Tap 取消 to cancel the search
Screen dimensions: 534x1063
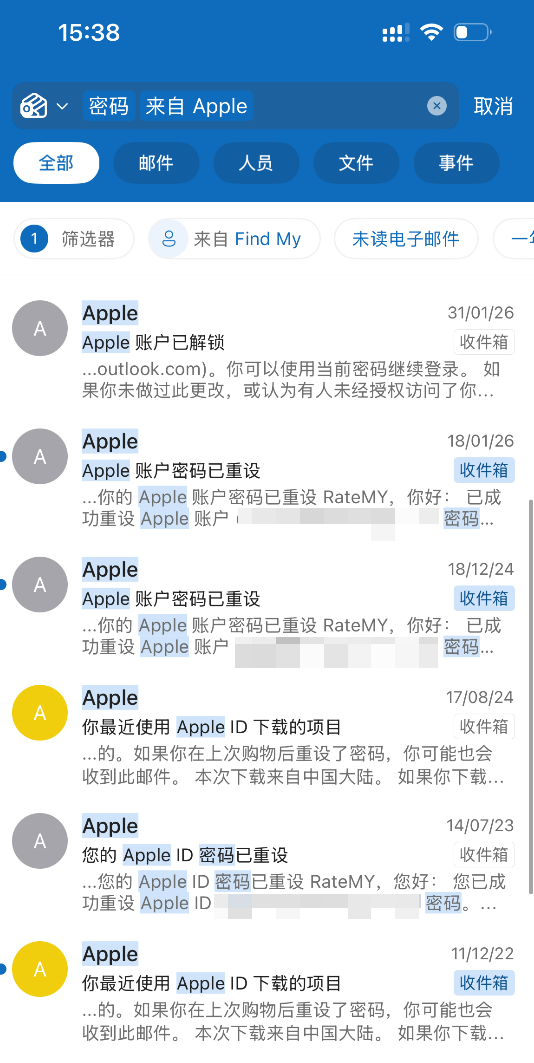(493, 106)
